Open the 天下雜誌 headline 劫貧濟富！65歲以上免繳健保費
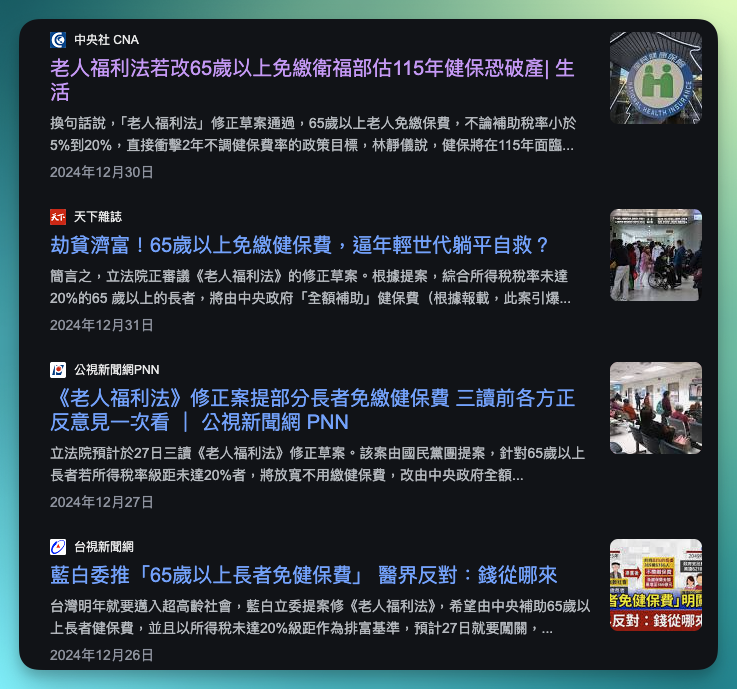 (x=300, y=245)
